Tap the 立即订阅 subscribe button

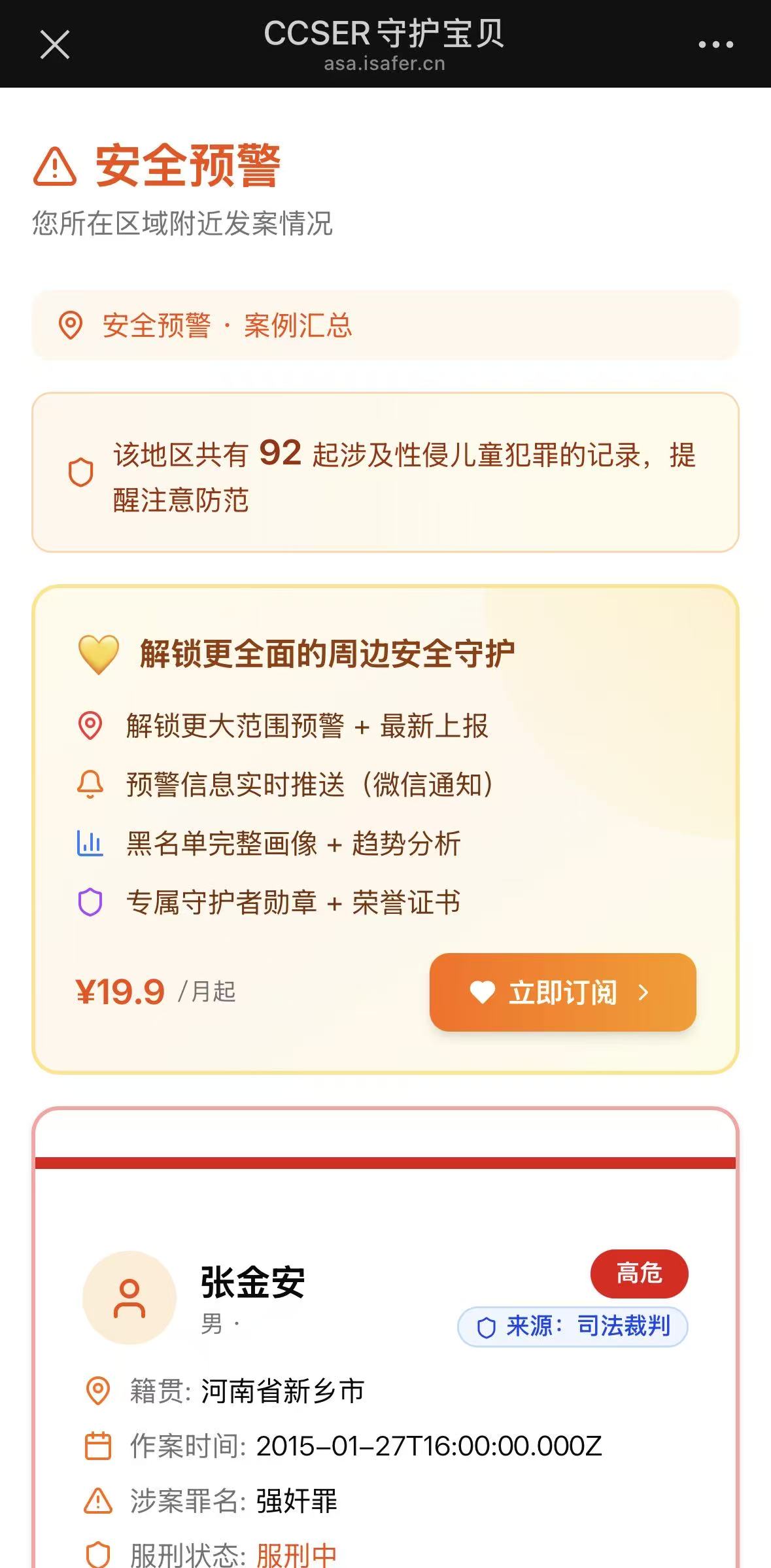tap(562, 992)
